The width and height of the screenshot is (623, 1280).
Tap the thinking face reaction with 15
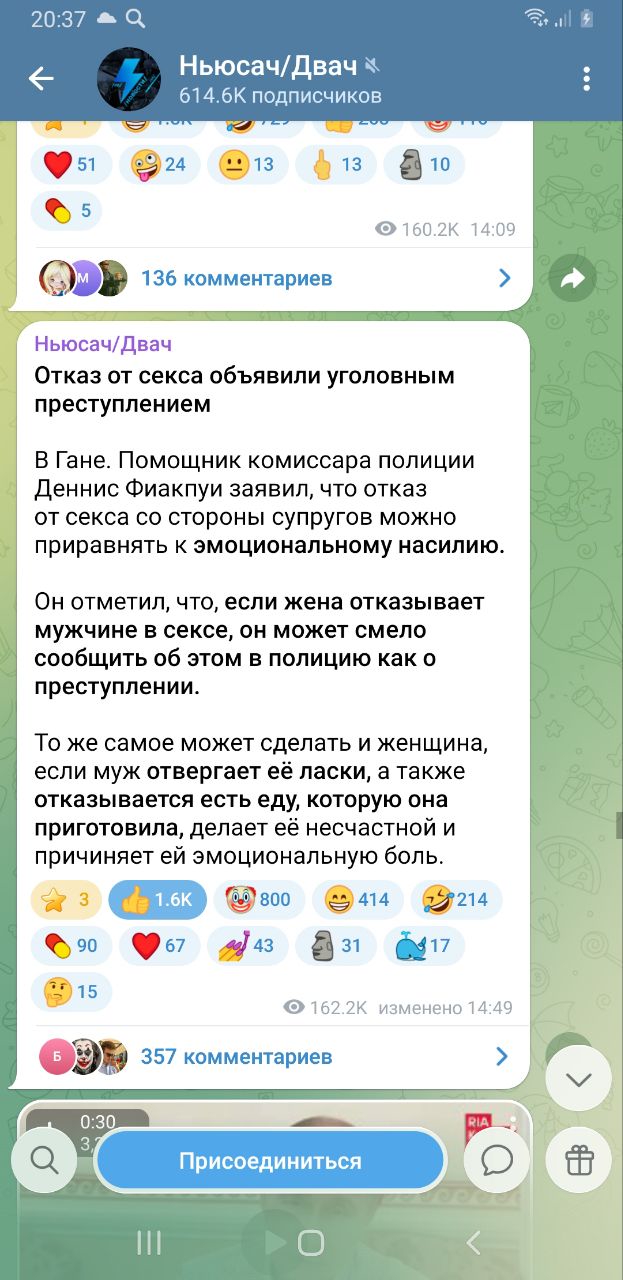71,991
